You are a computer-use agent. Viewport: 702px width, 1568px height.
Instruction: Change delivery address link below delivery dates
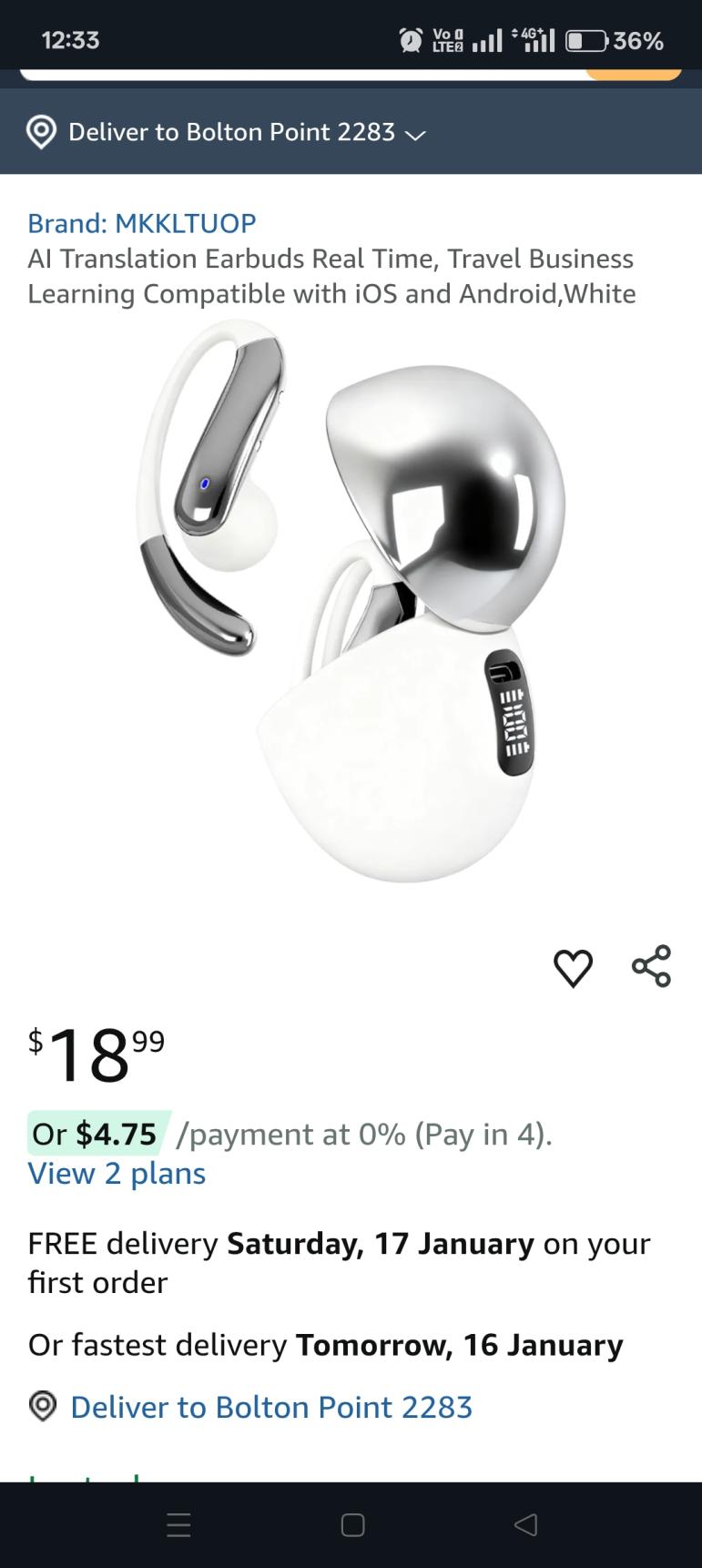click(x=270, y=1407)
